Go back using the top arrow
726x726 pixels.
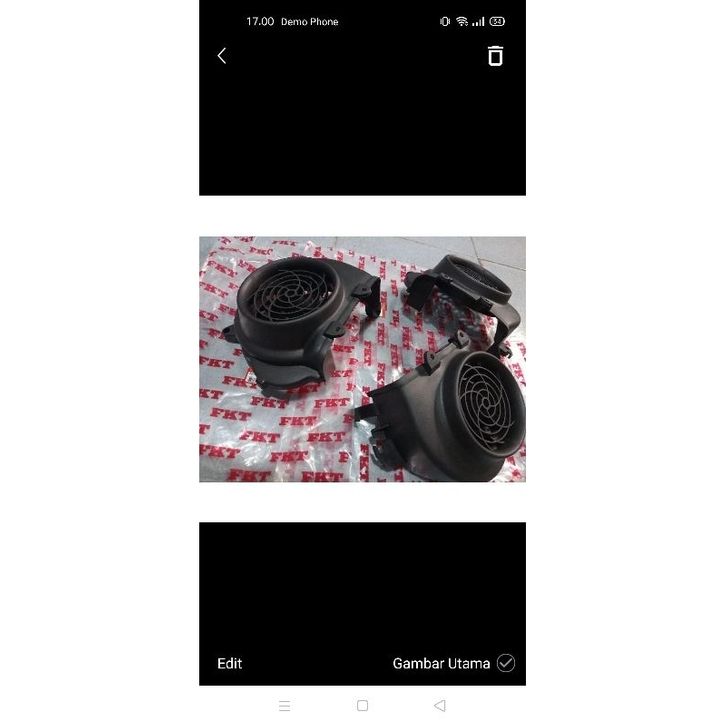[x=222, y=56]
